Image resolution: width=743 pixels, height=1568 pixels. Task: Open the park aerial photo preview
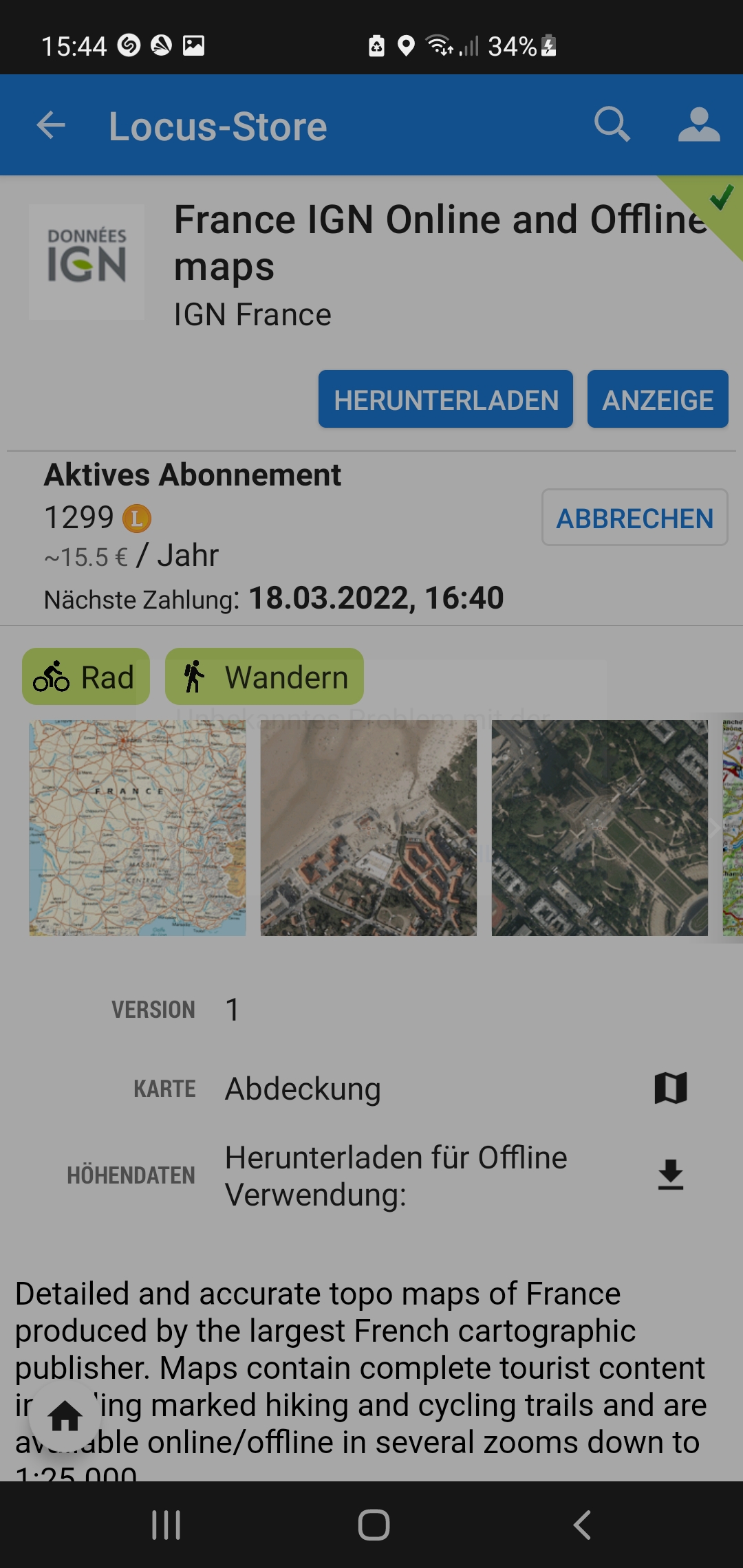[x=599, y=828]
